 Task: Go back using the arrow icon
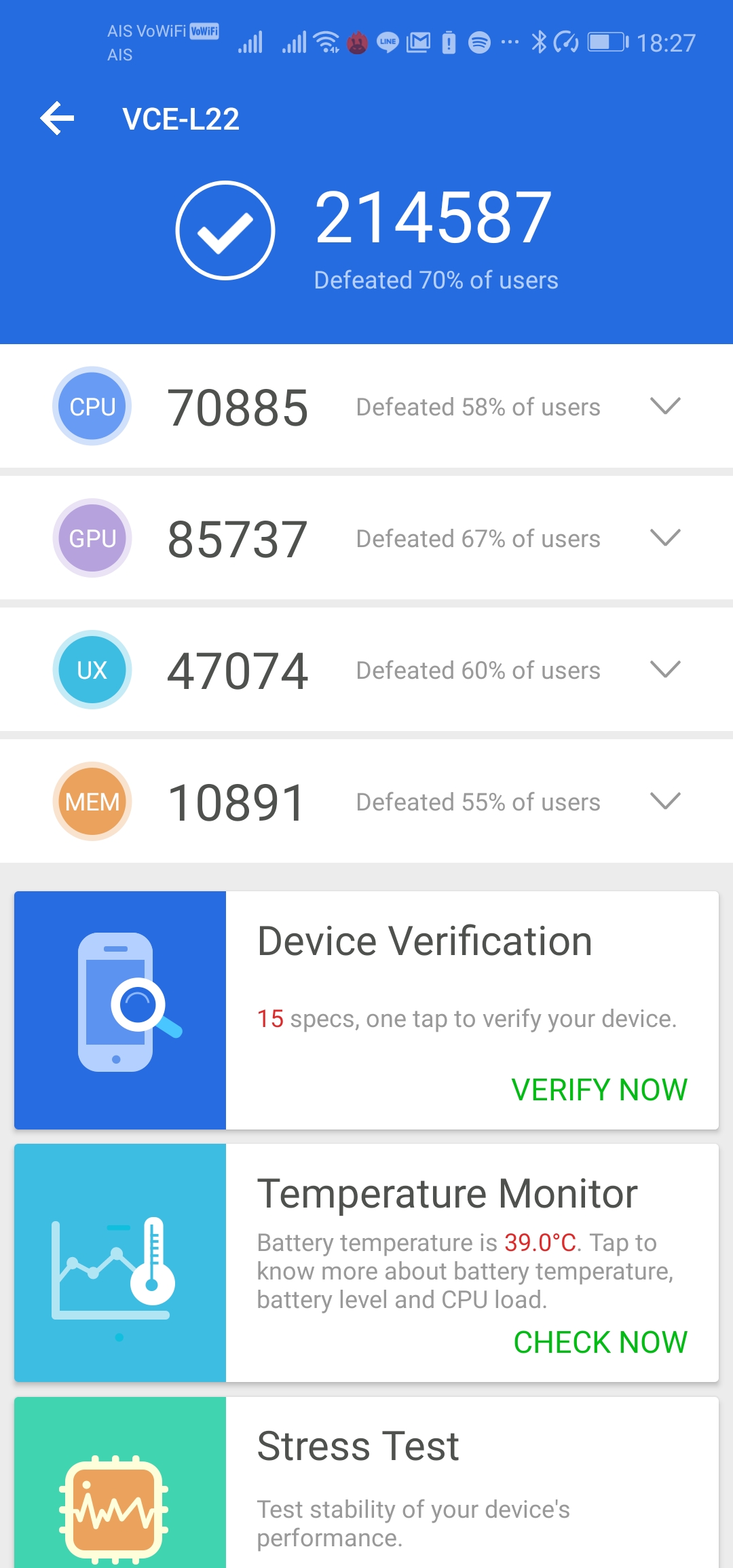point(58,119)
